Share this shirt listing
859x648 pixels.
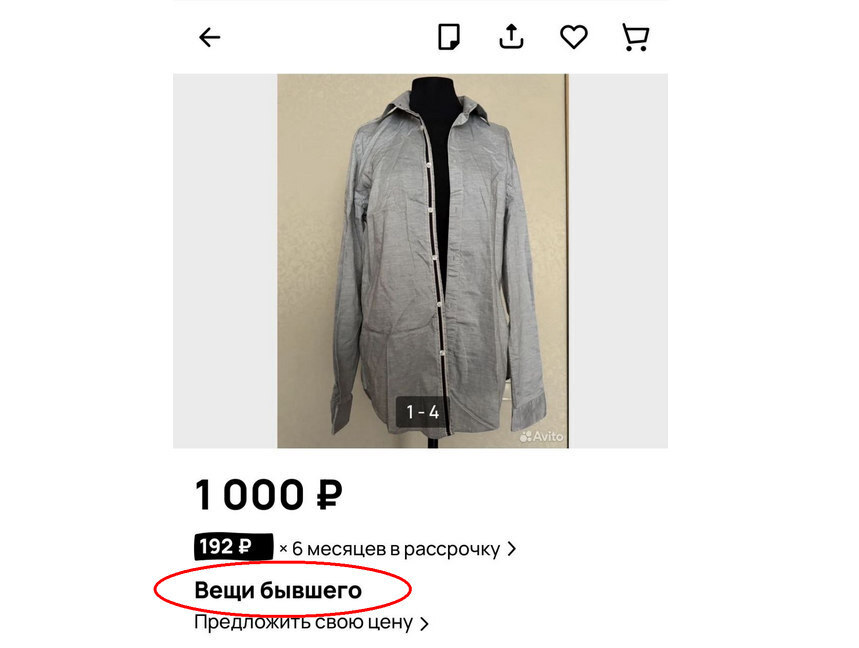[511, 37]
